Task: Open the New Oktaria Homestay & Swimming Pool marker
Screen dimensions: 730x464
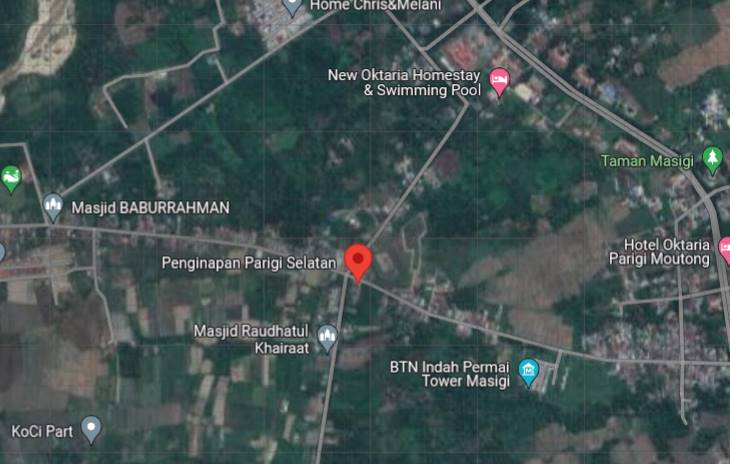Action: (x=498, y=80)
